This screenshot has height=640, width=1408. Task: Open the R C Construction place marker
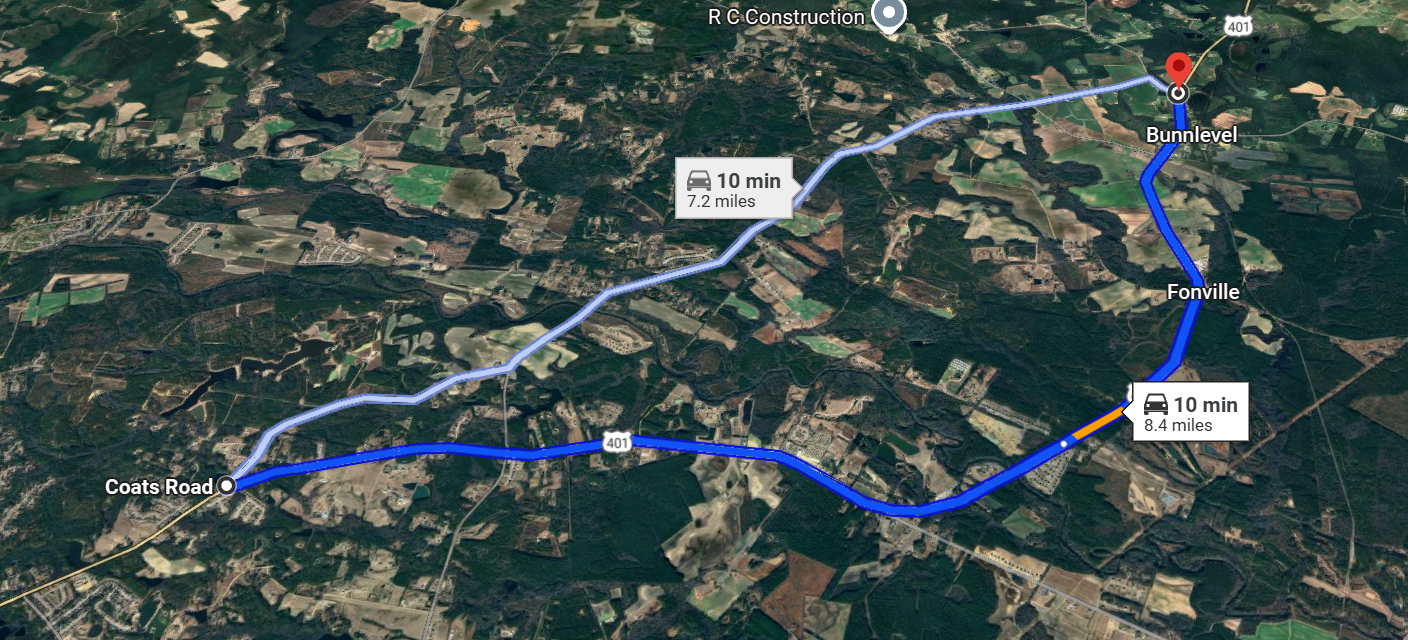888,15
